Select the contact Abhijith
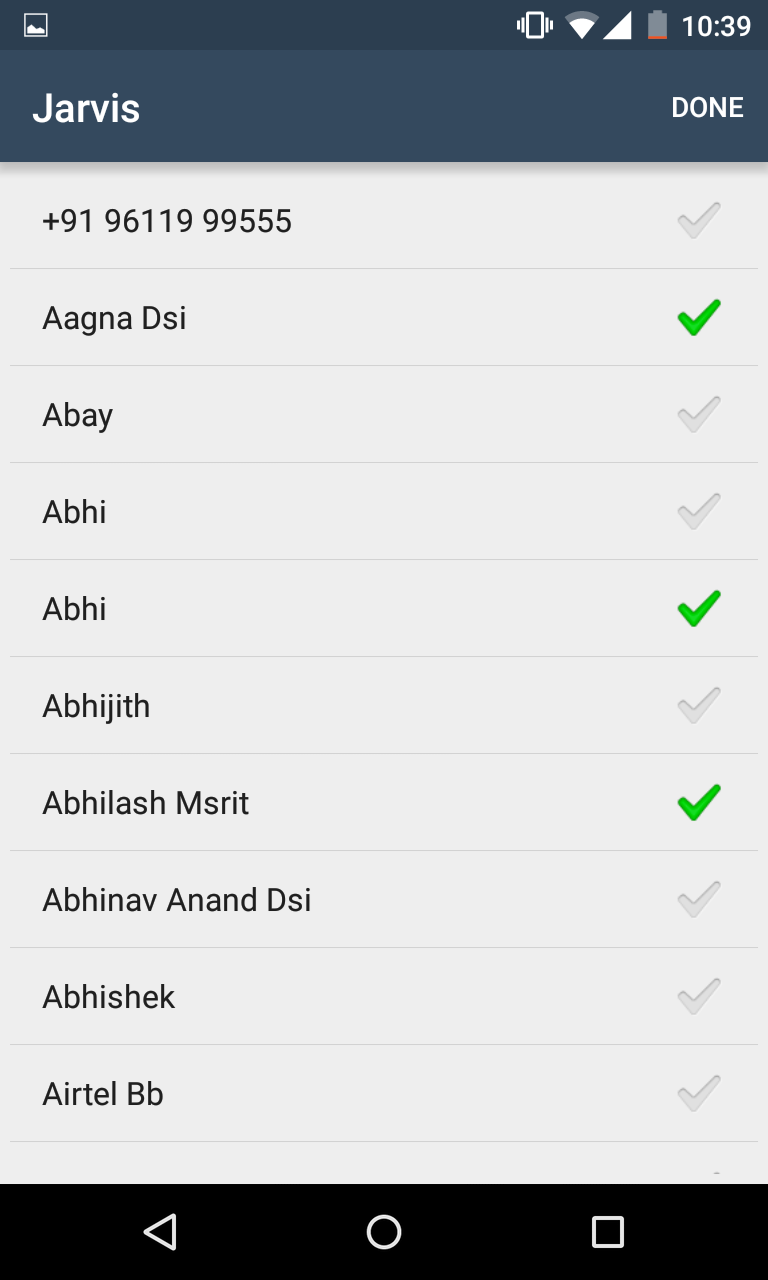The width and height of the screenshot is (768, 1280). (698, 705)
